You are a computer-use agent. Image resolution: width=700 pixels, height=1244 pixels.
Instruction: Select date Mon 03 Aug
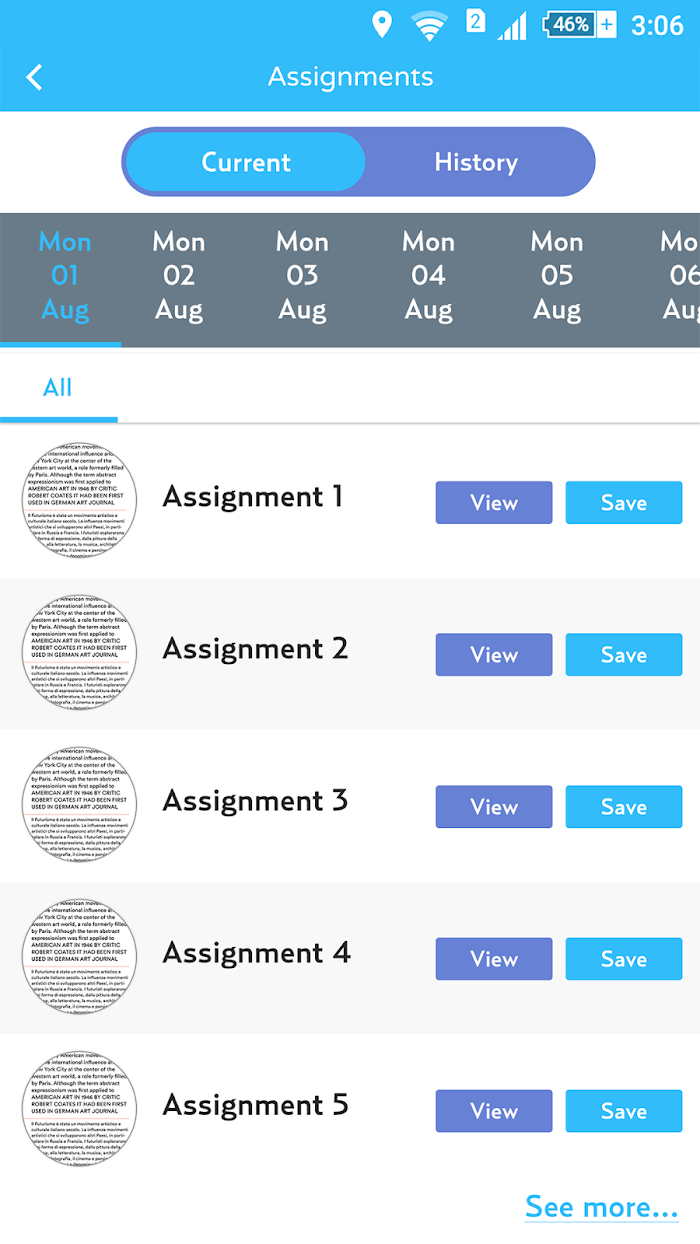(302, 276)
